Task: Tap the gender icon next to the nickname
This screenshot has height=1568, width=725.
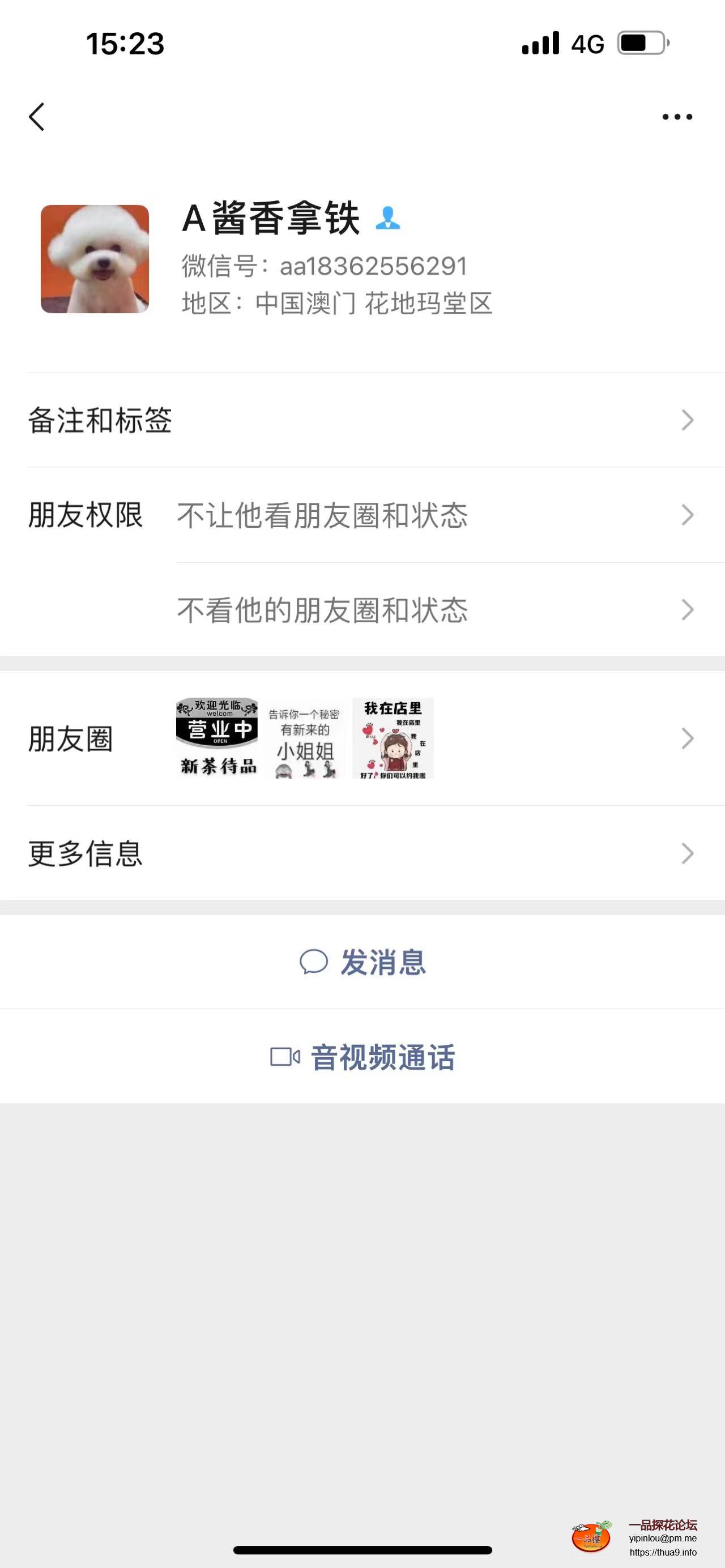Action: coord(389,220)
